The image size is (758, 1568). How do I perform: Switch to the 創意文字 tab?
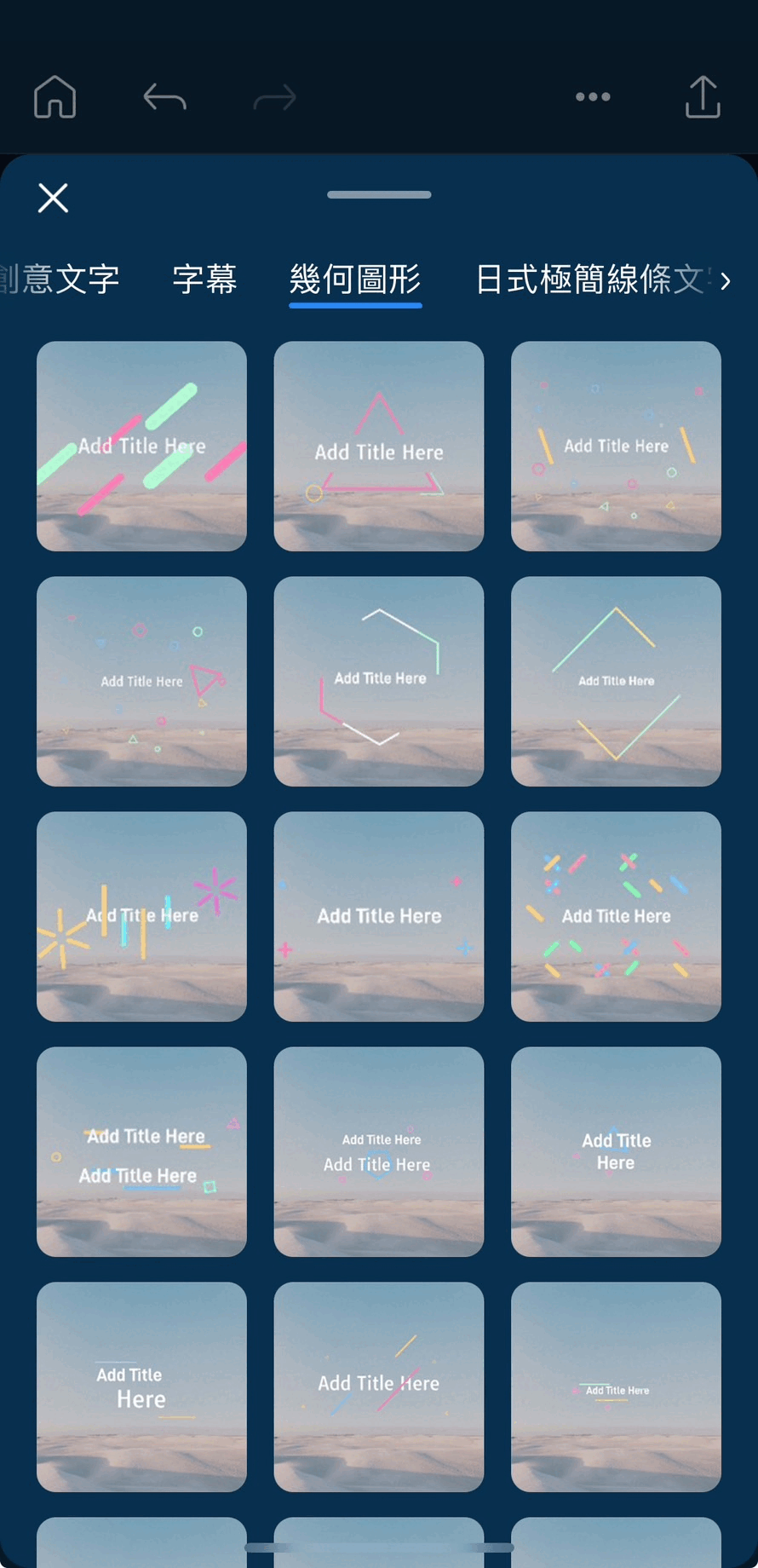(61, 280)
